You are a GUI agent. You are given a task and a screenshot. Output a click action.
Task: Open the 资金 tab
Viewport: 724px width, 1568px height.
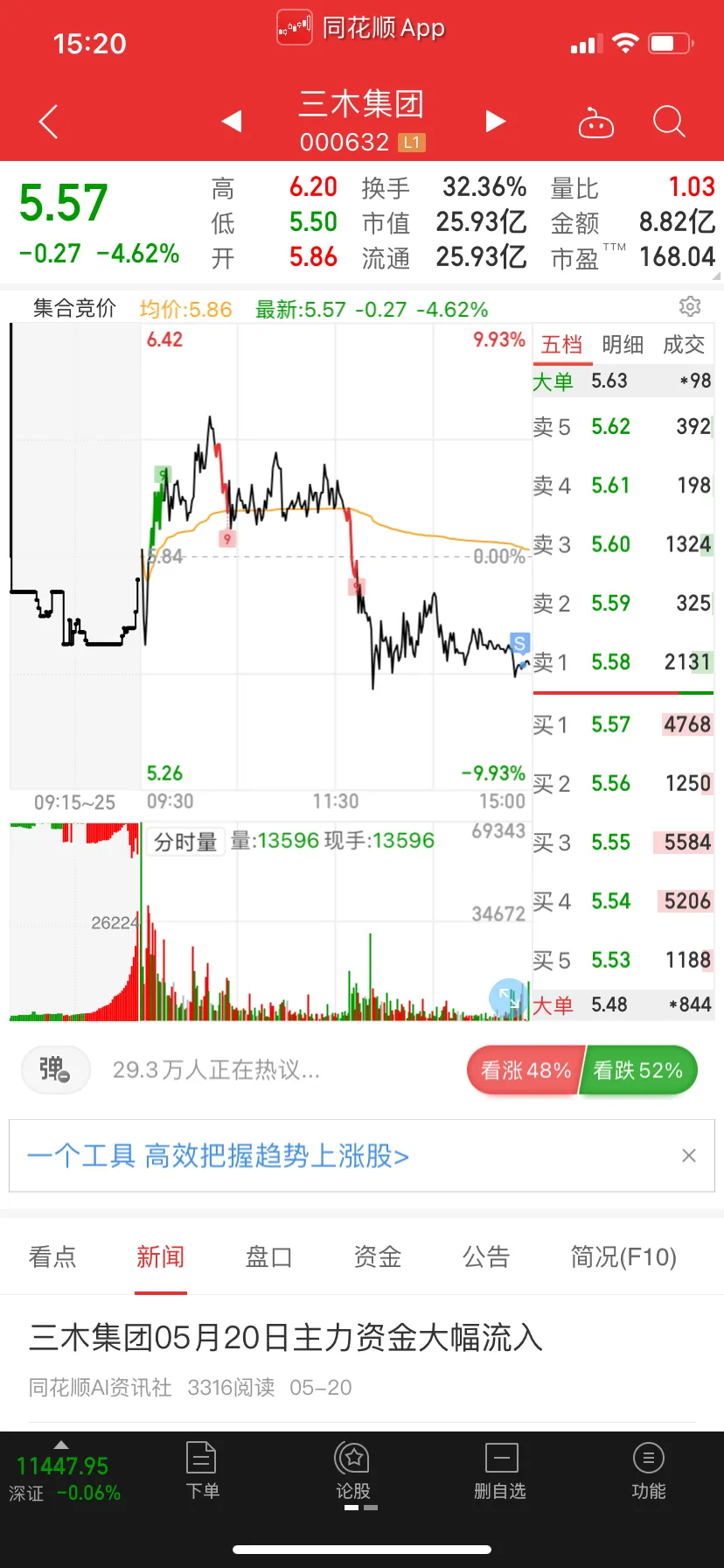click(377, 1257)
